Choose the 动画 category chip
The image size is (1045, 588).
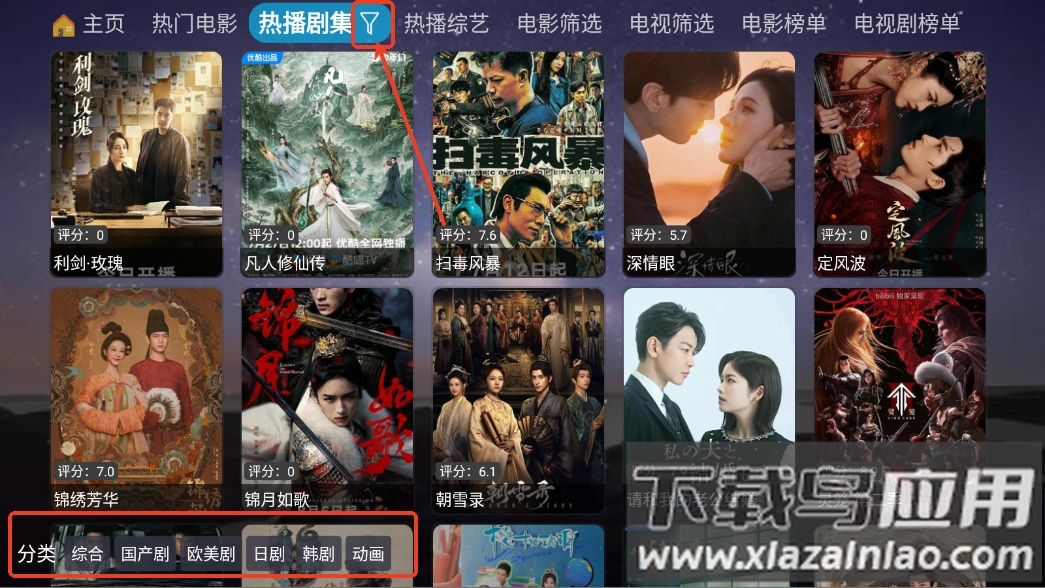pos(368,554)
